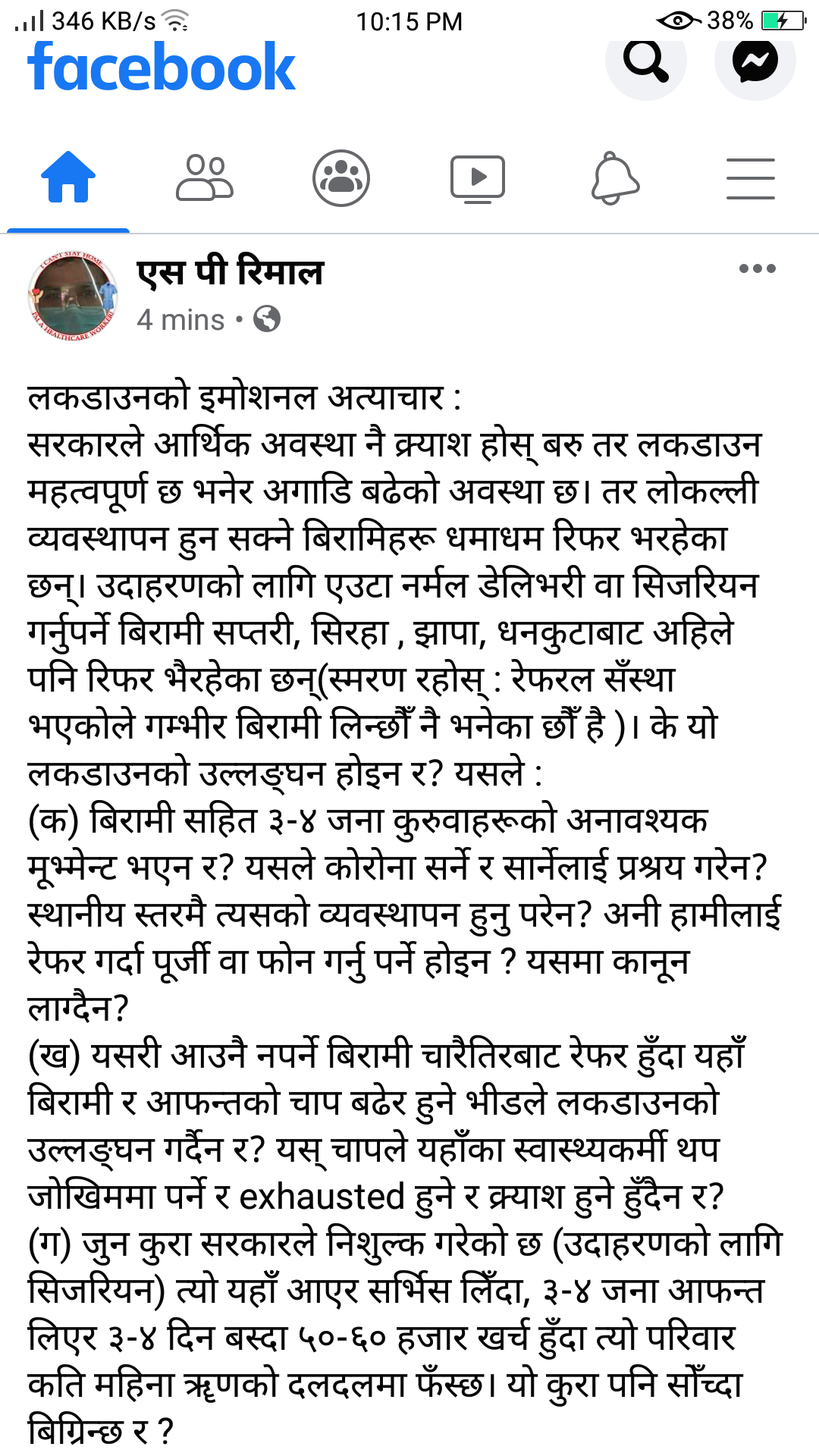This screenshot has height=1456, width=819.
Task: Open post options three-dot menu
Action: pos(757,268)
